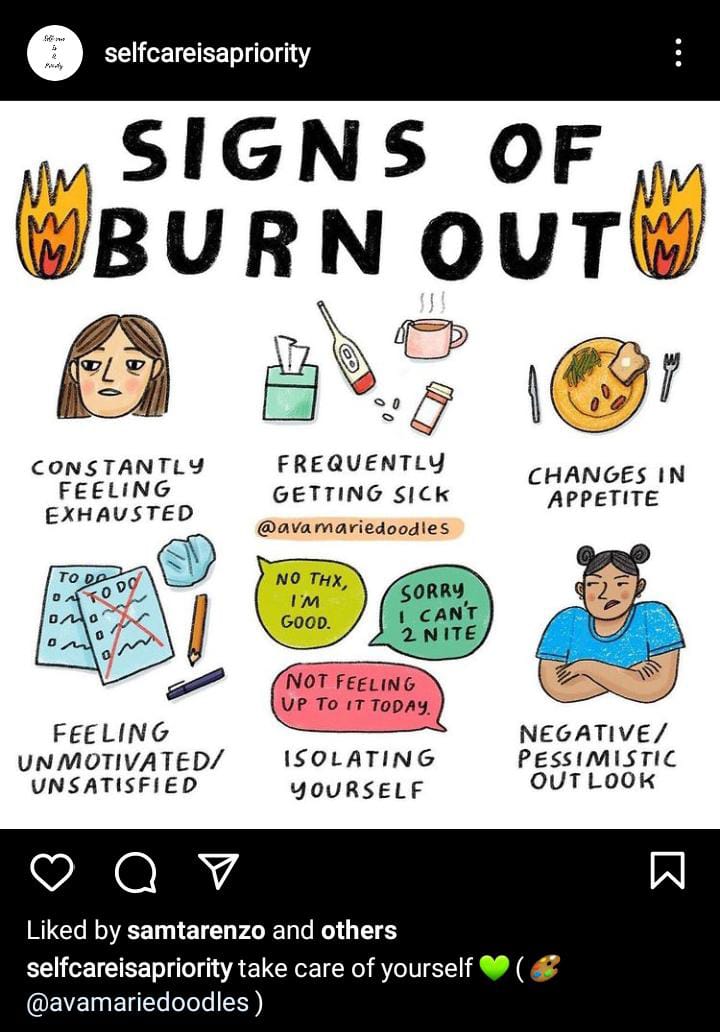Save the post with the bookmark icon
Viewport: 720px width, 1032px height.
click(x=668, y=872)
